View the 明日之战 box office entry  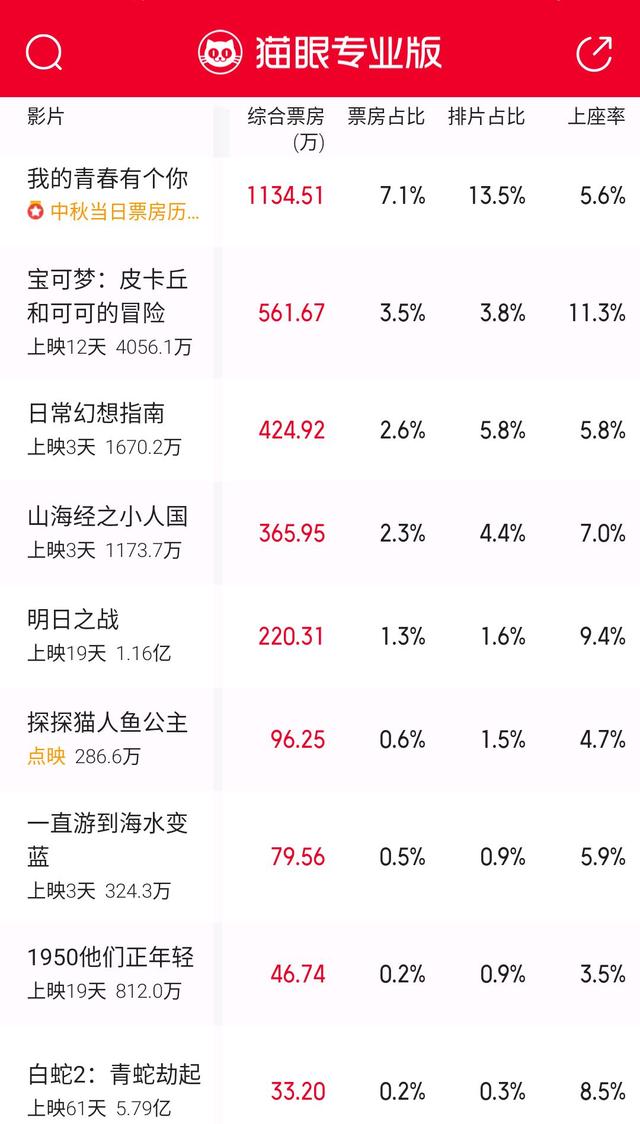(320, 637)
